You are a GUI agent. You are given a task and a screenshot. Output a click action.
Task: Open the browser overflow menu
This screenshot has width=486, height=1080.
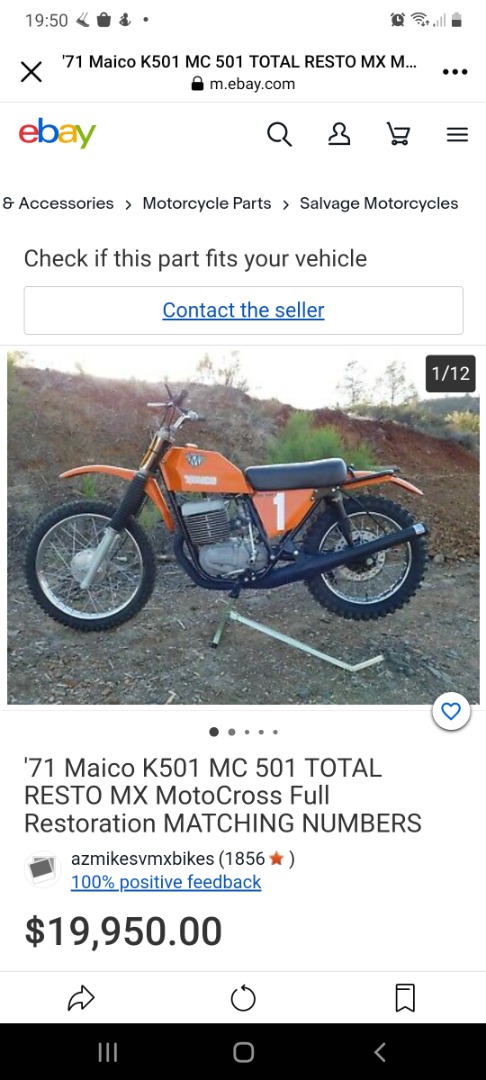pos(455,72)
